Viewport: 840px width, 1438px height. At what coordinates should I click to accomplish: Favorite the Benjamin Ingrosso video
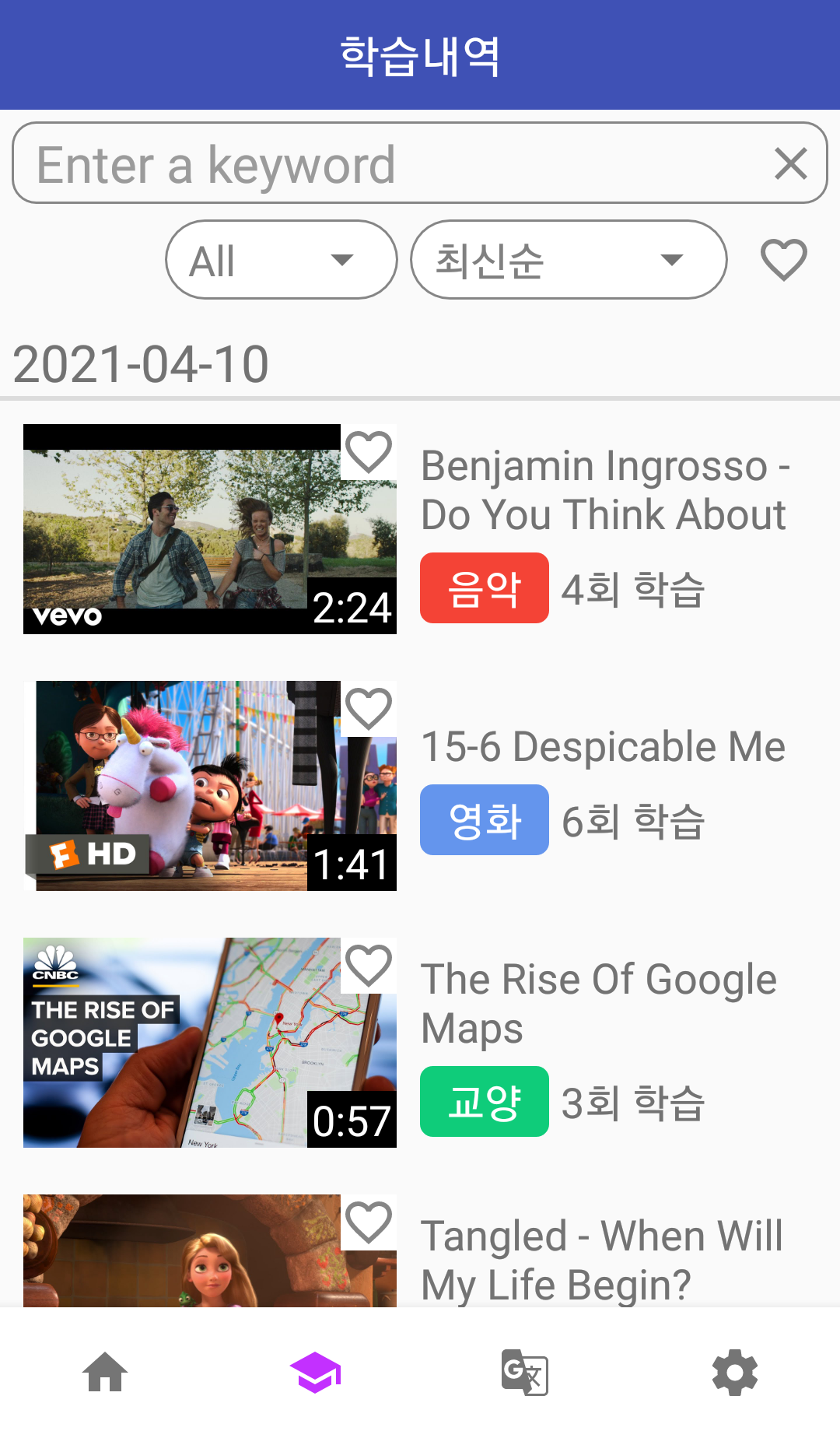point(369,452)
